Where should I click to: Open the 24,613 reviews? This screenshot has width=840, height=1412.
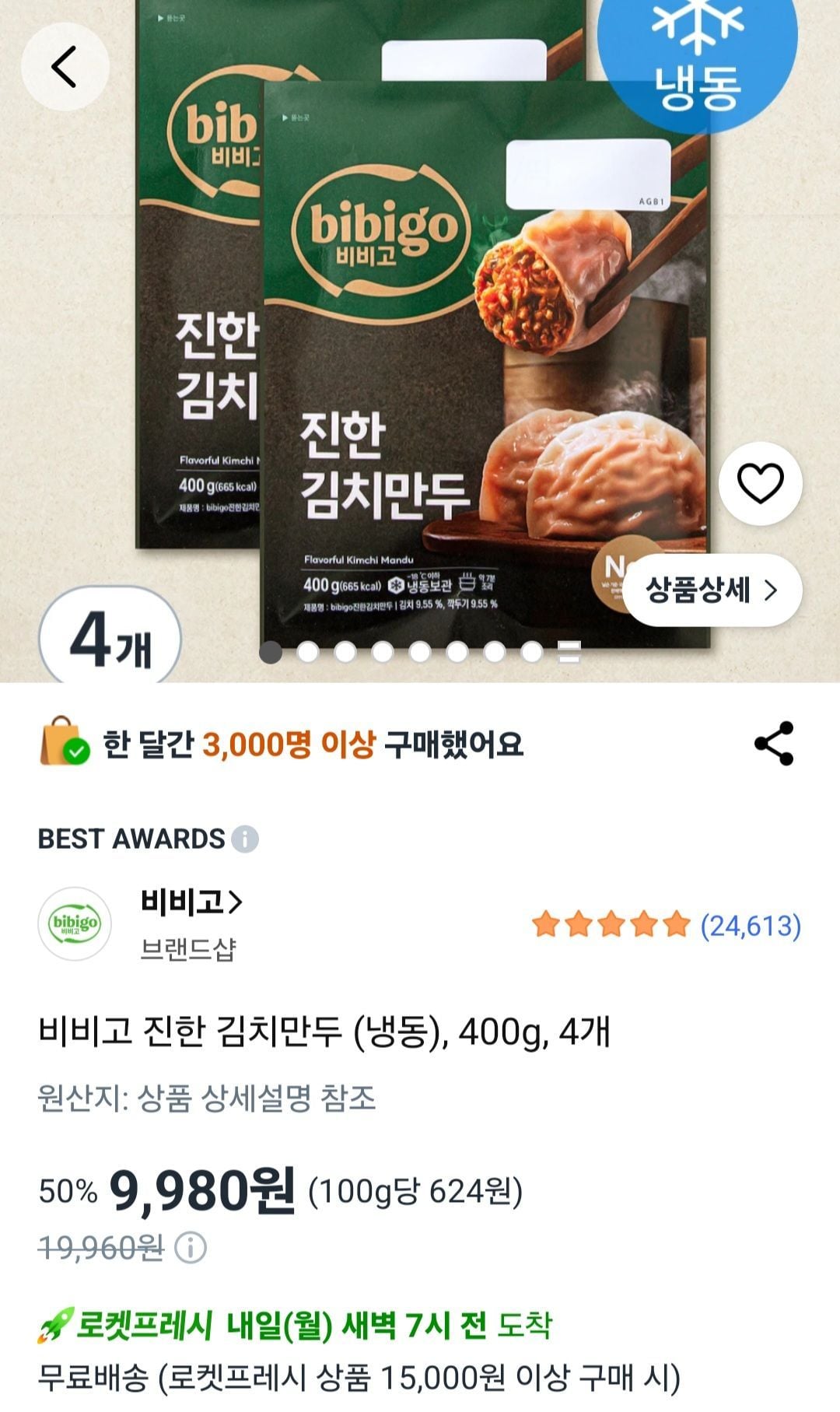pyautogui.click(x=750, y=926)
